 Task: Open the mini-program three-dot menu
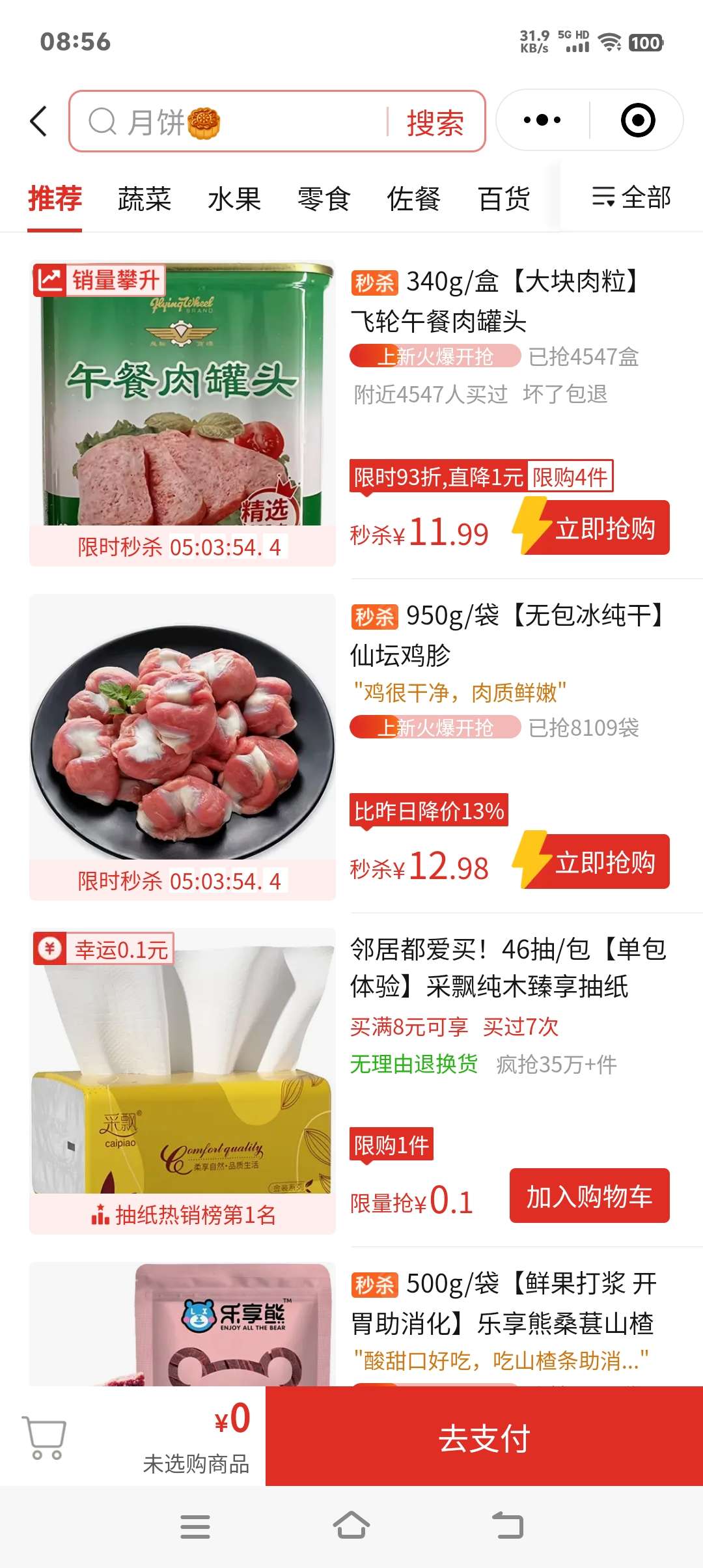542,120
